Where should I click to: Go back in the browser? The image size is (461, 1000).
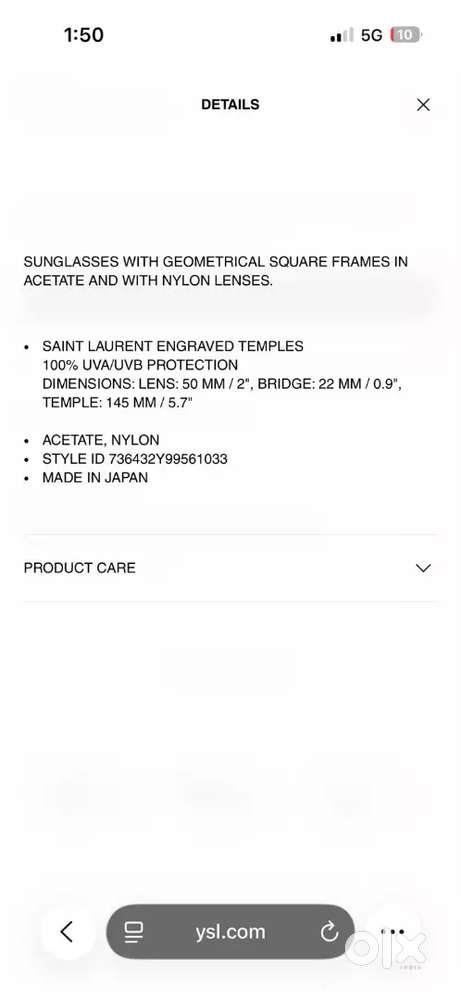[x=66, y=932]
